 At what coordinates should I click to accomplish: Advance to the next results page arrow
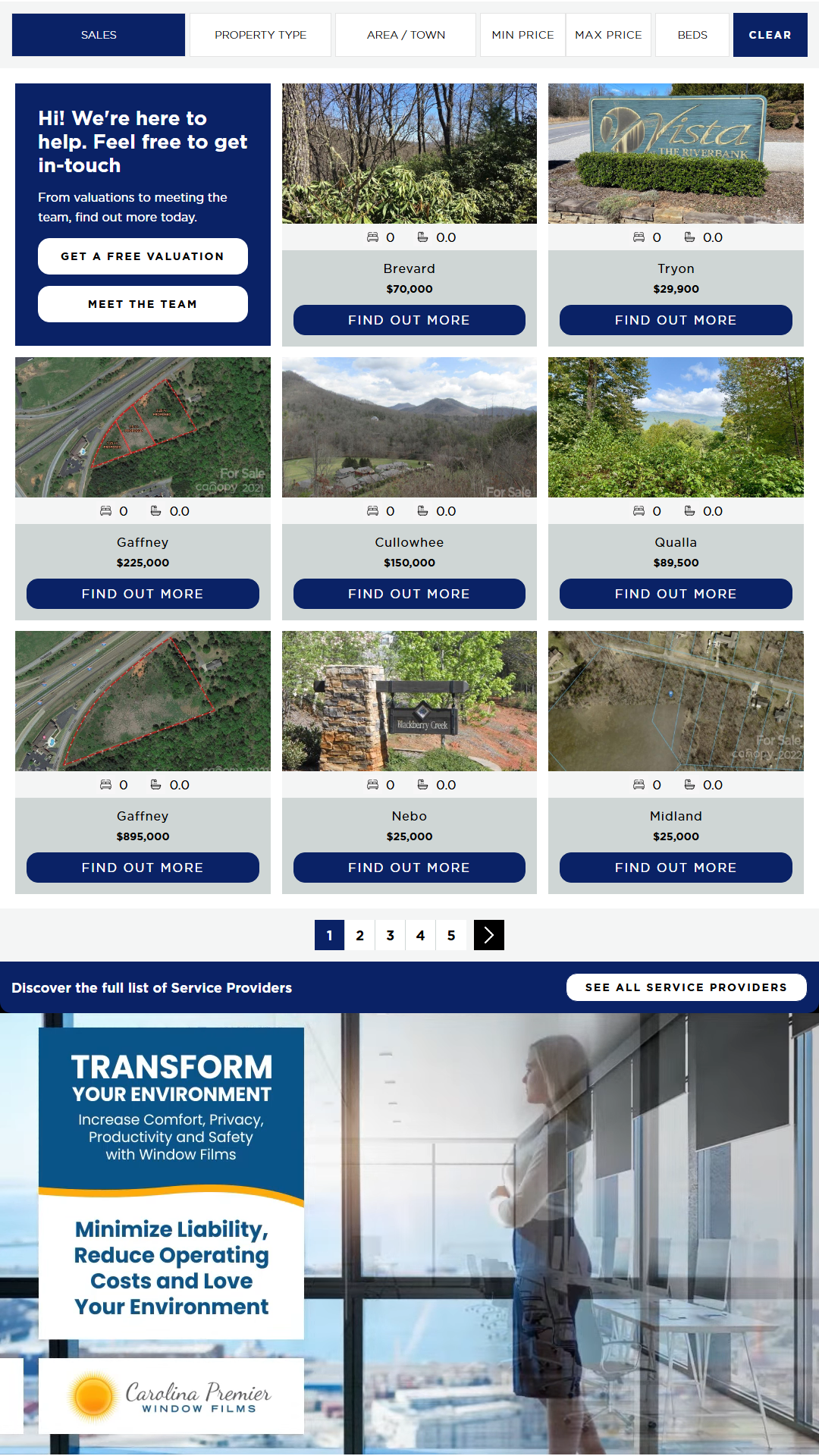tap(489, 935)
